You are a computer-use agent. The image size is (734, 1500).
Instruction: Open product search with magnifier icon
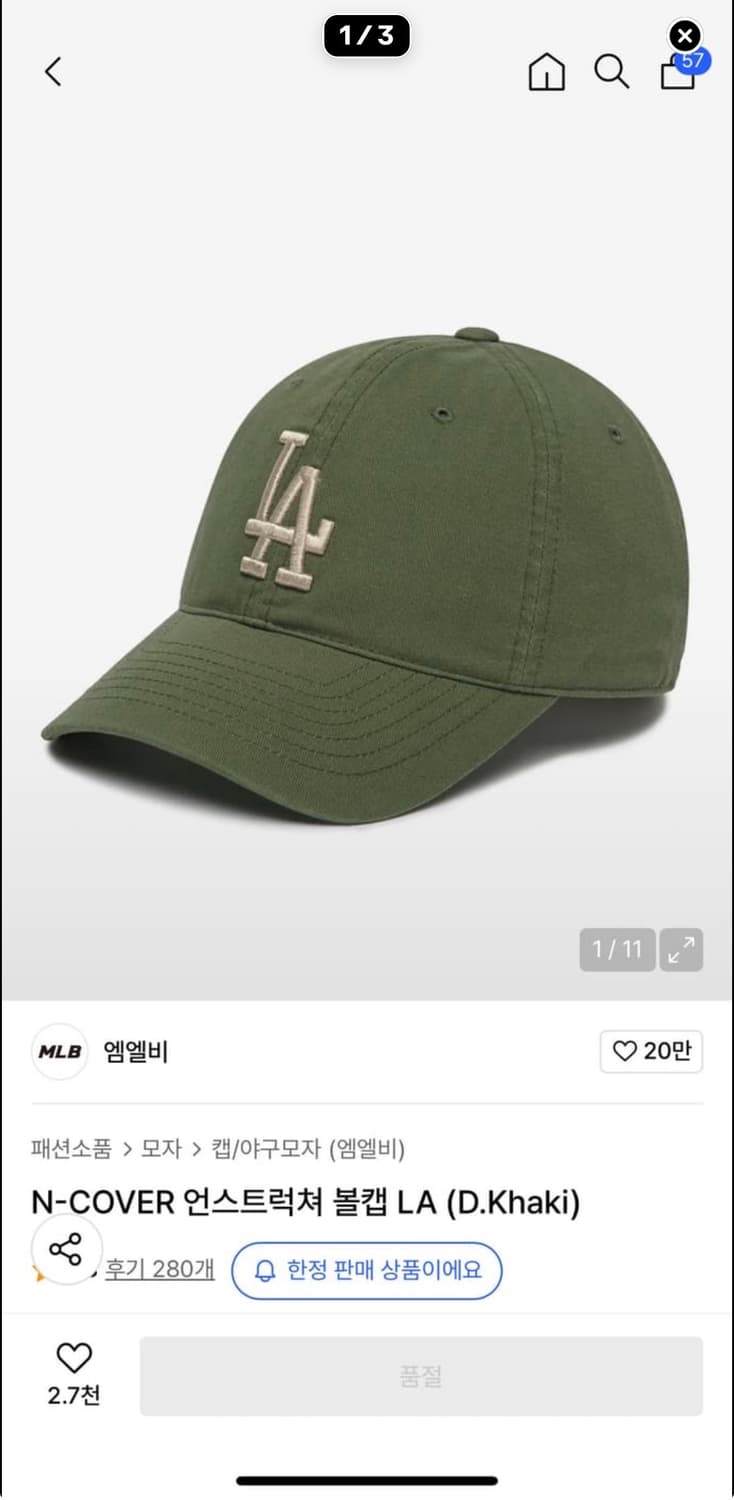click(612, 71)
